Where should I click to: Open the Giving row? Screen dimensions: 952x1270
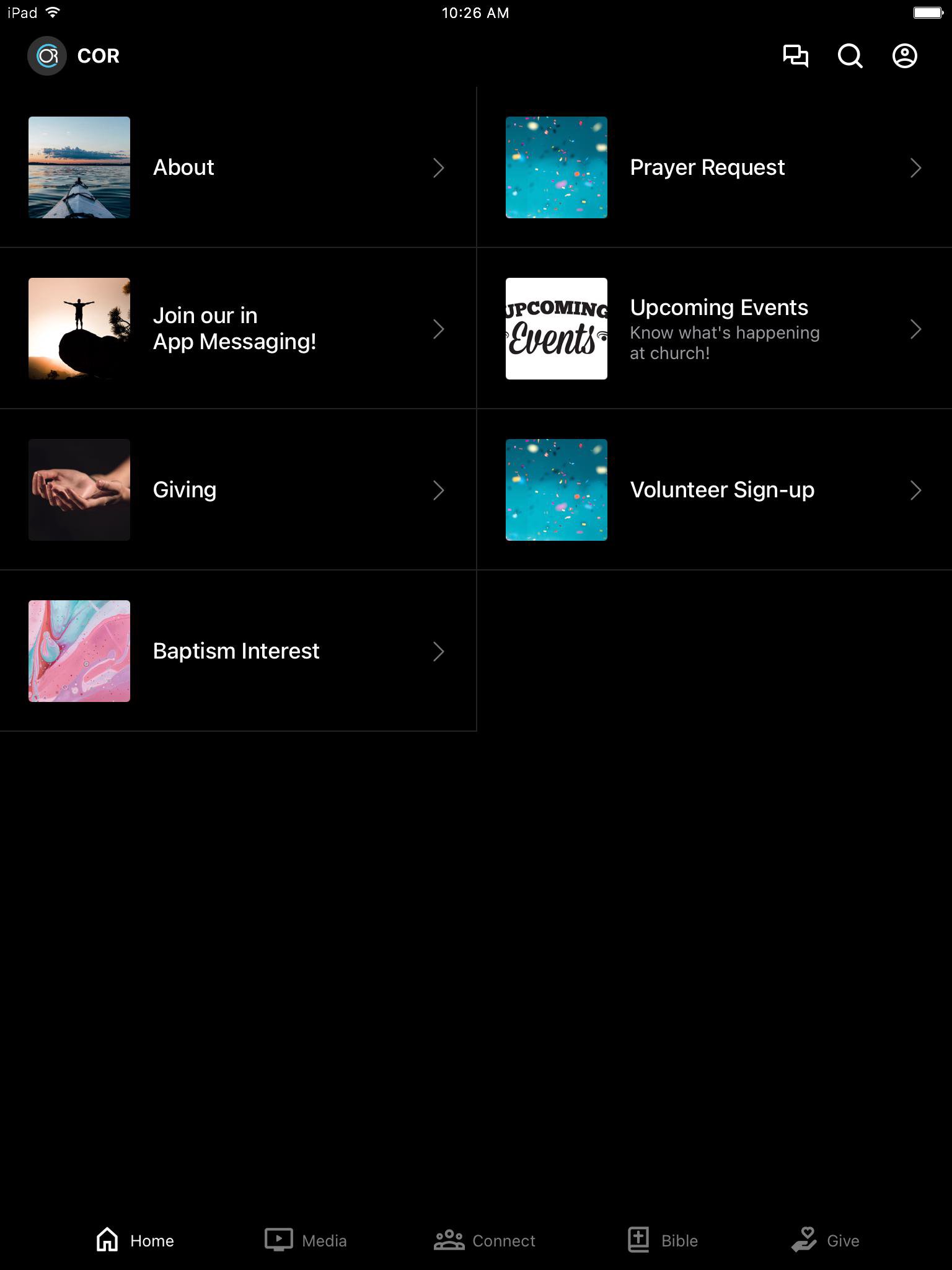click(237, 490)
